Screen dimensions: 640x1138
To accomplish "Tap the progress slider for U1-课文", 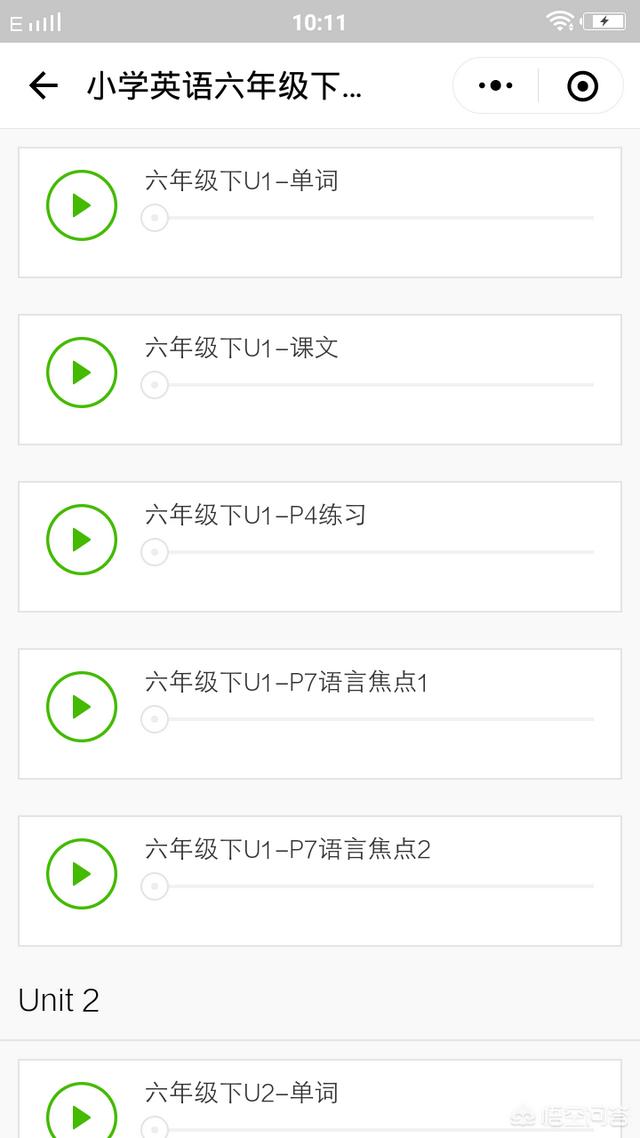I will 368,385.
